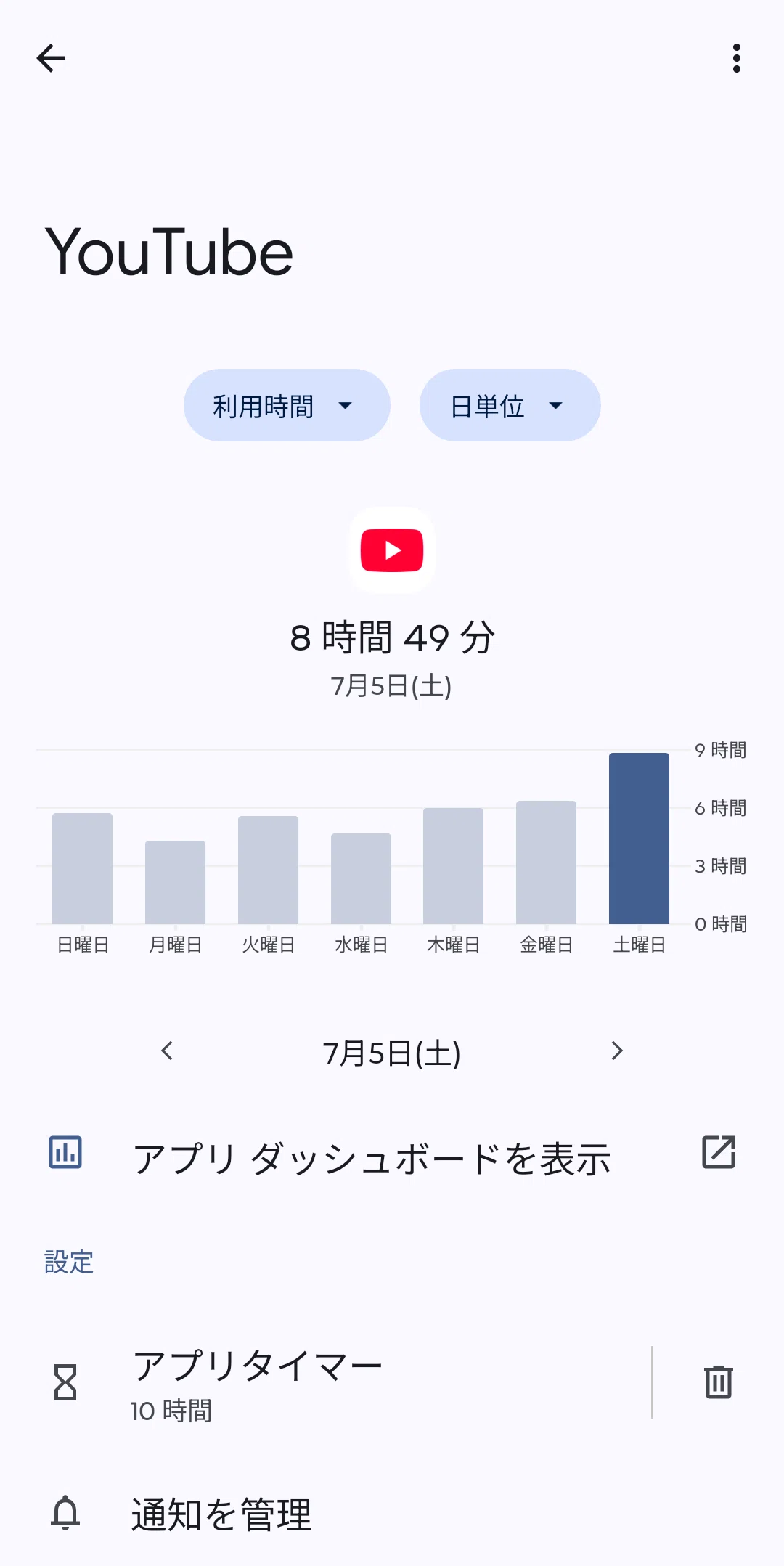This screenshot has height=1566, width=784.
Task: Open the アプリタイマー setting
Action: coord(327,1382)
